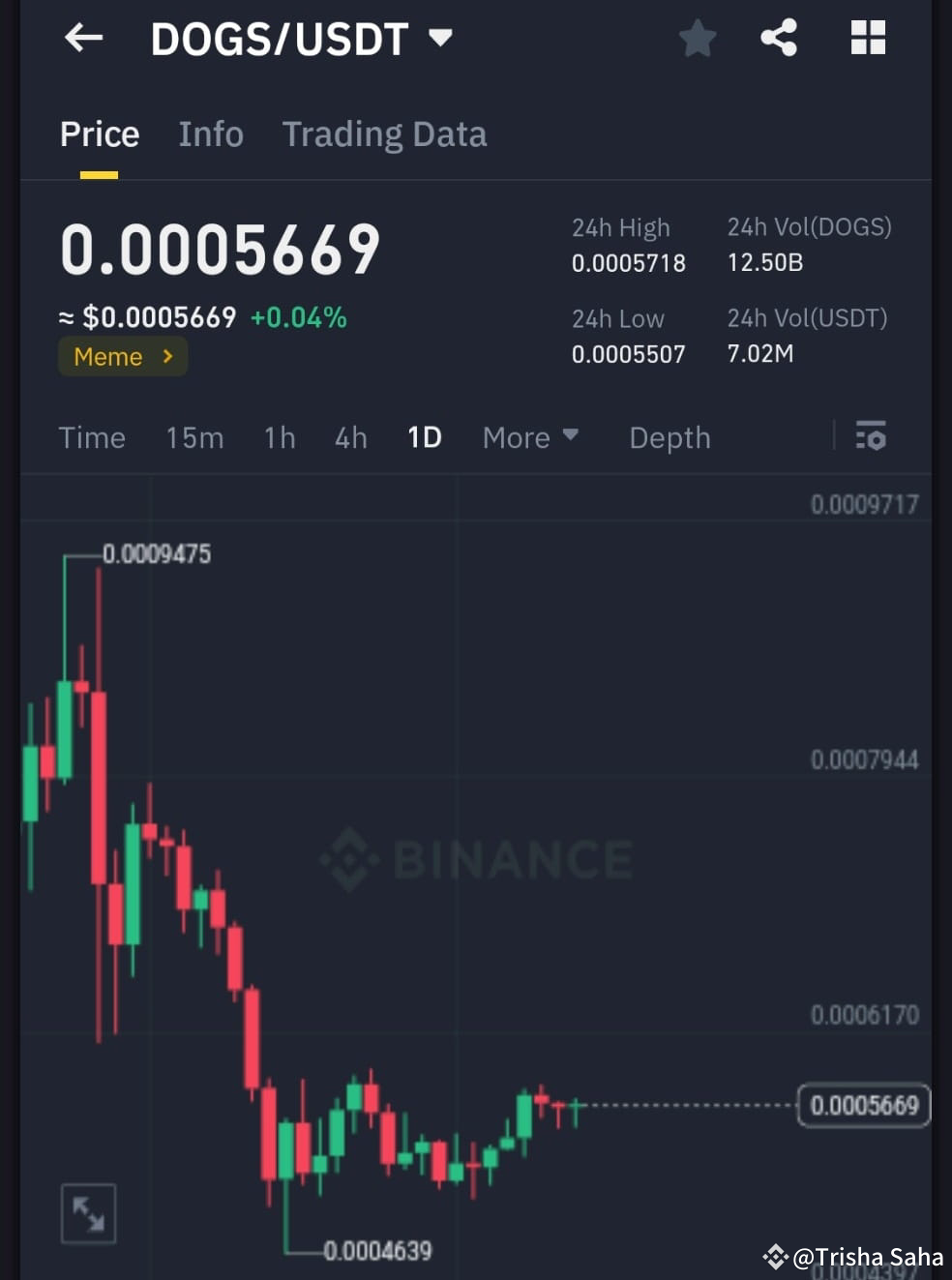
Task: Switch chart to 15m candles
Action: pos(194,437)
